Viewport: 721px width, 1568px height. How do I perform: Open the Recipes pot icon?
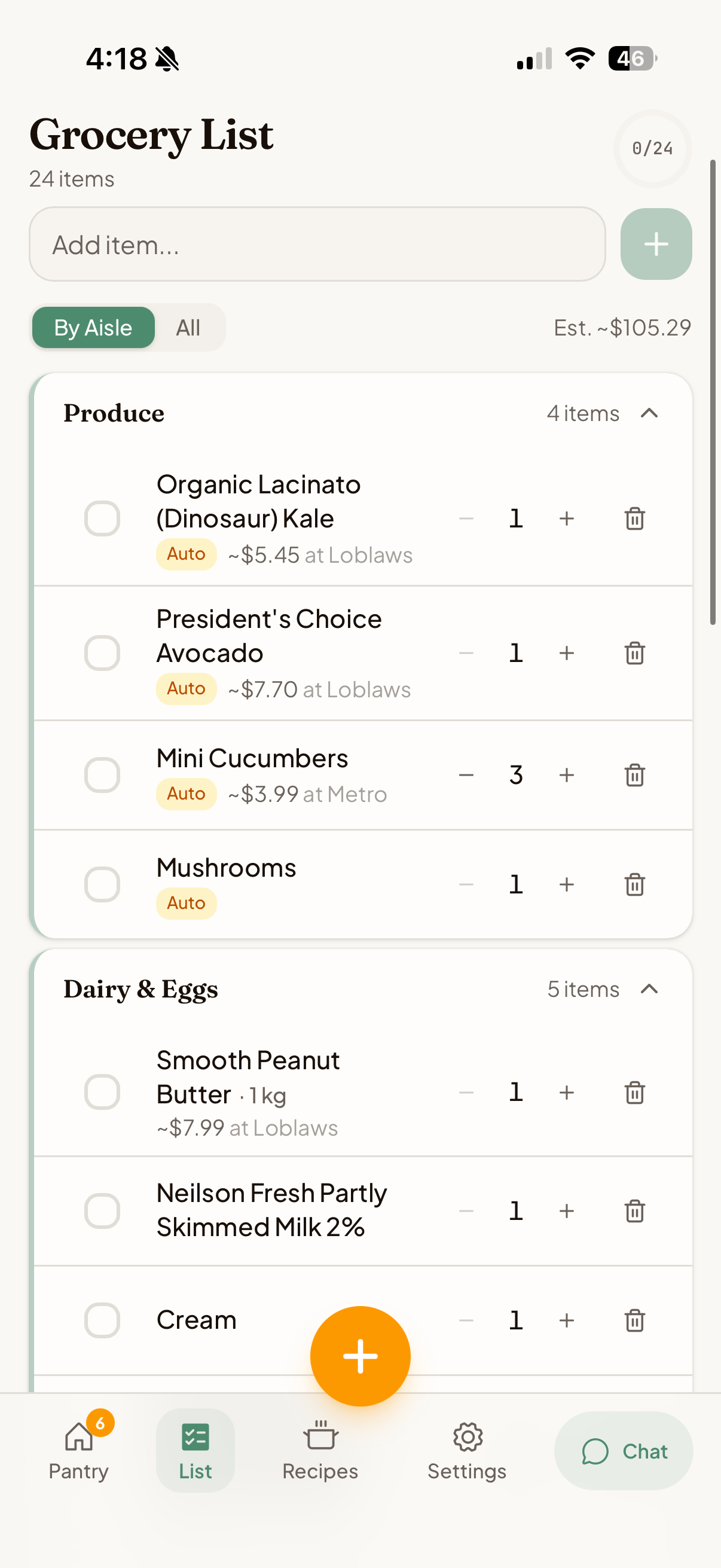(x=319, y=1436)
